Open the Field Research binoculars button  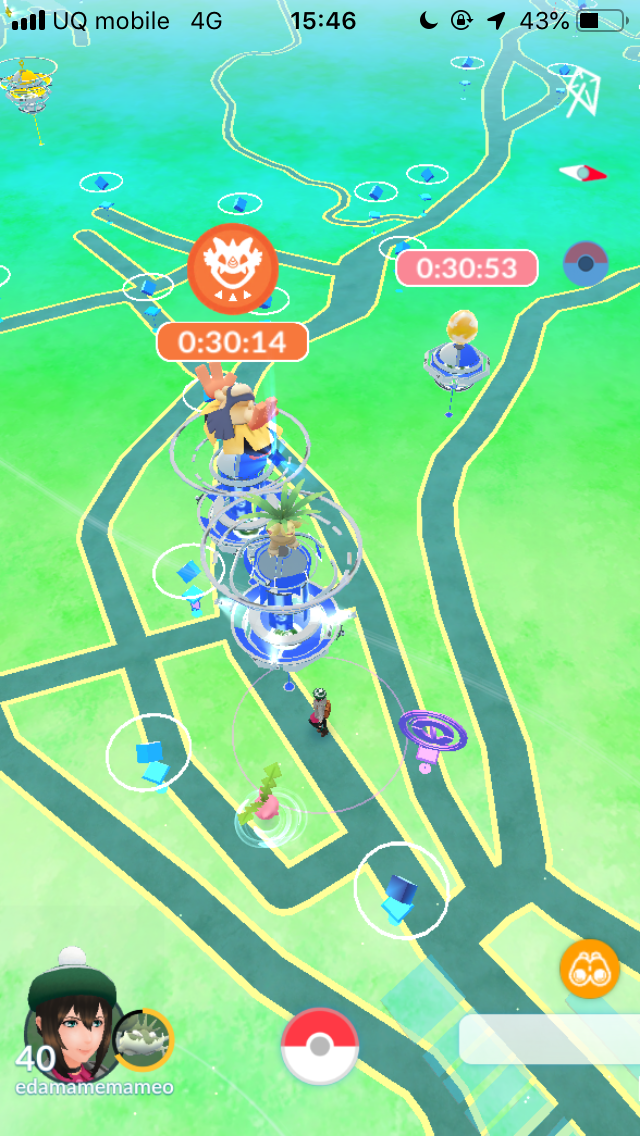pos(590,968)
